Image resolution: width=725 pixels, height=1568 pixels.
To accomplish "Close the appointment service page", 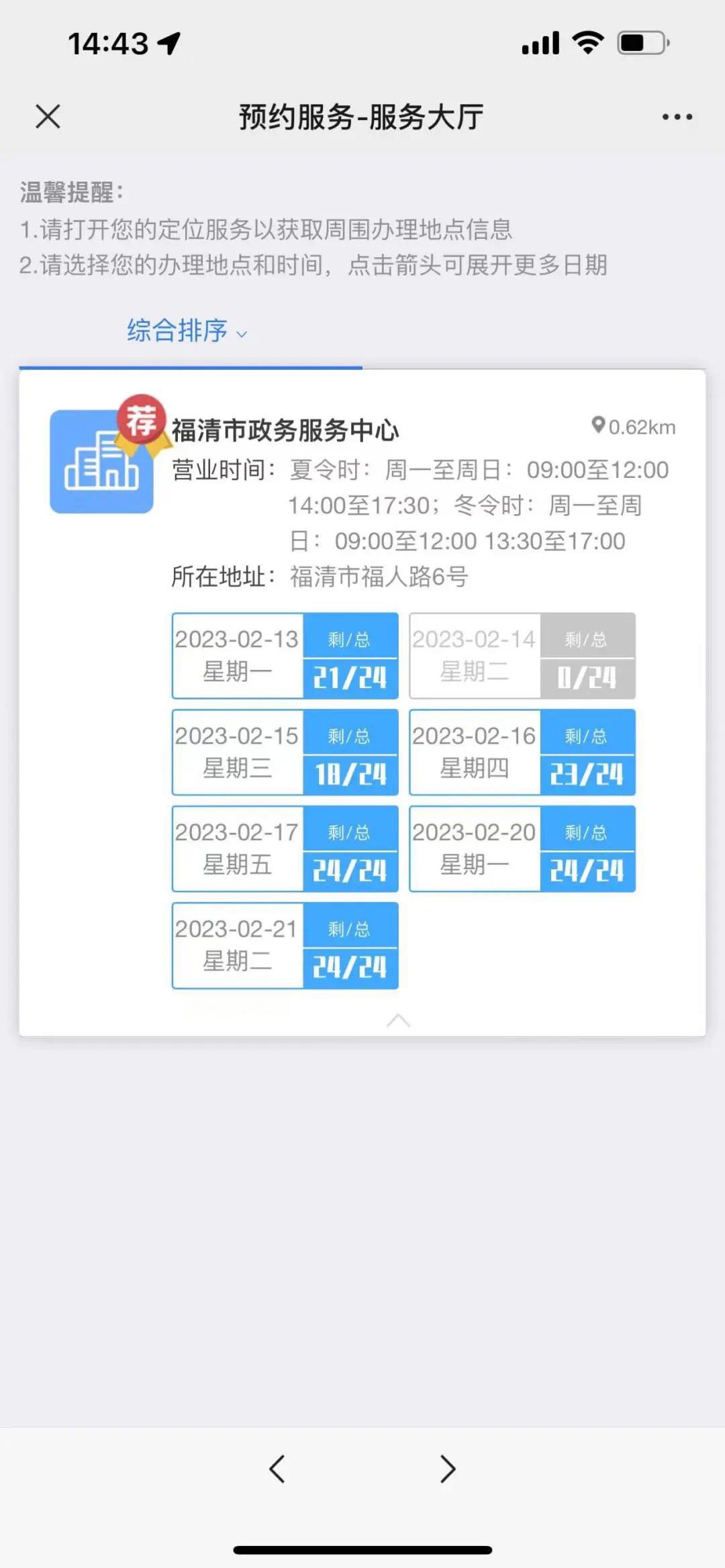I will click(x=48, y=116).
